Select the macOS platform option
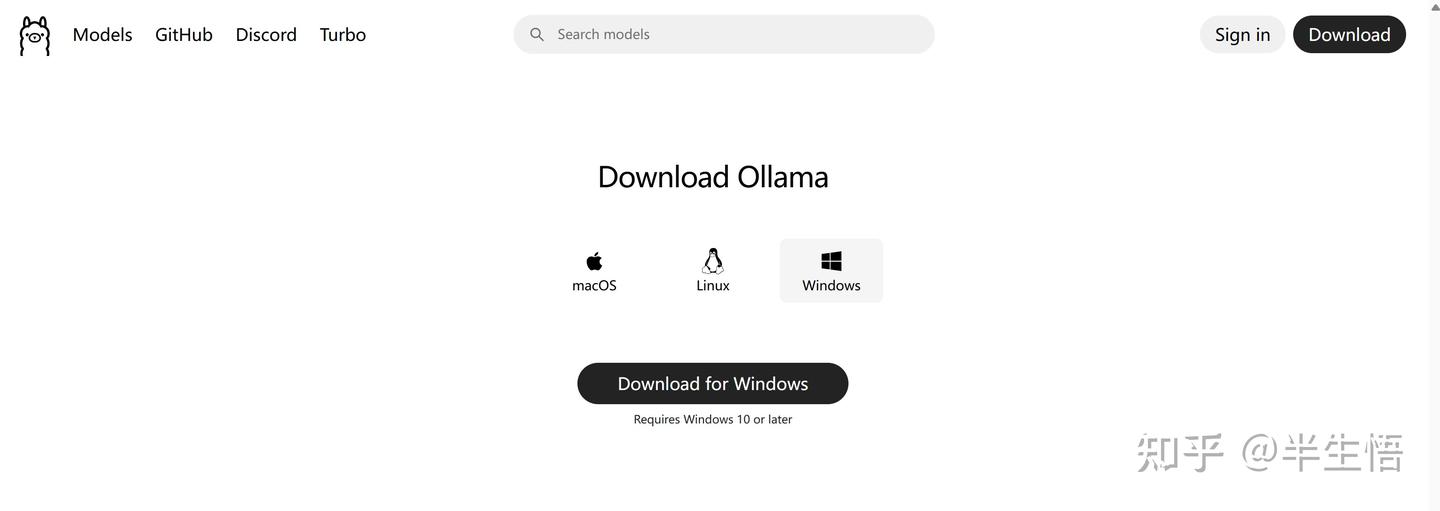 click(594, 271)
